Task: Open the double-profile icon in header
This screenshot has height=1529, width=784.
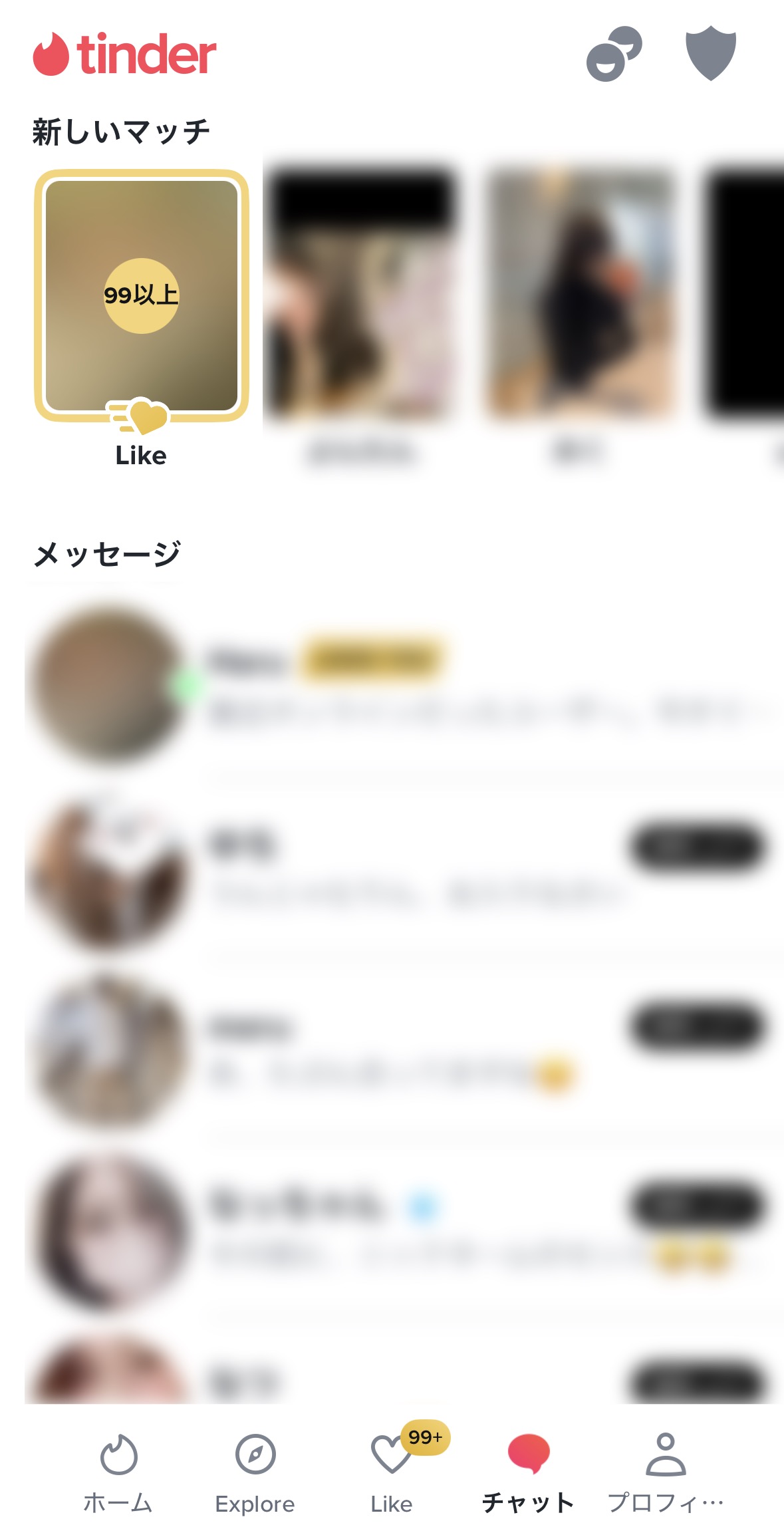Action: 614,55
